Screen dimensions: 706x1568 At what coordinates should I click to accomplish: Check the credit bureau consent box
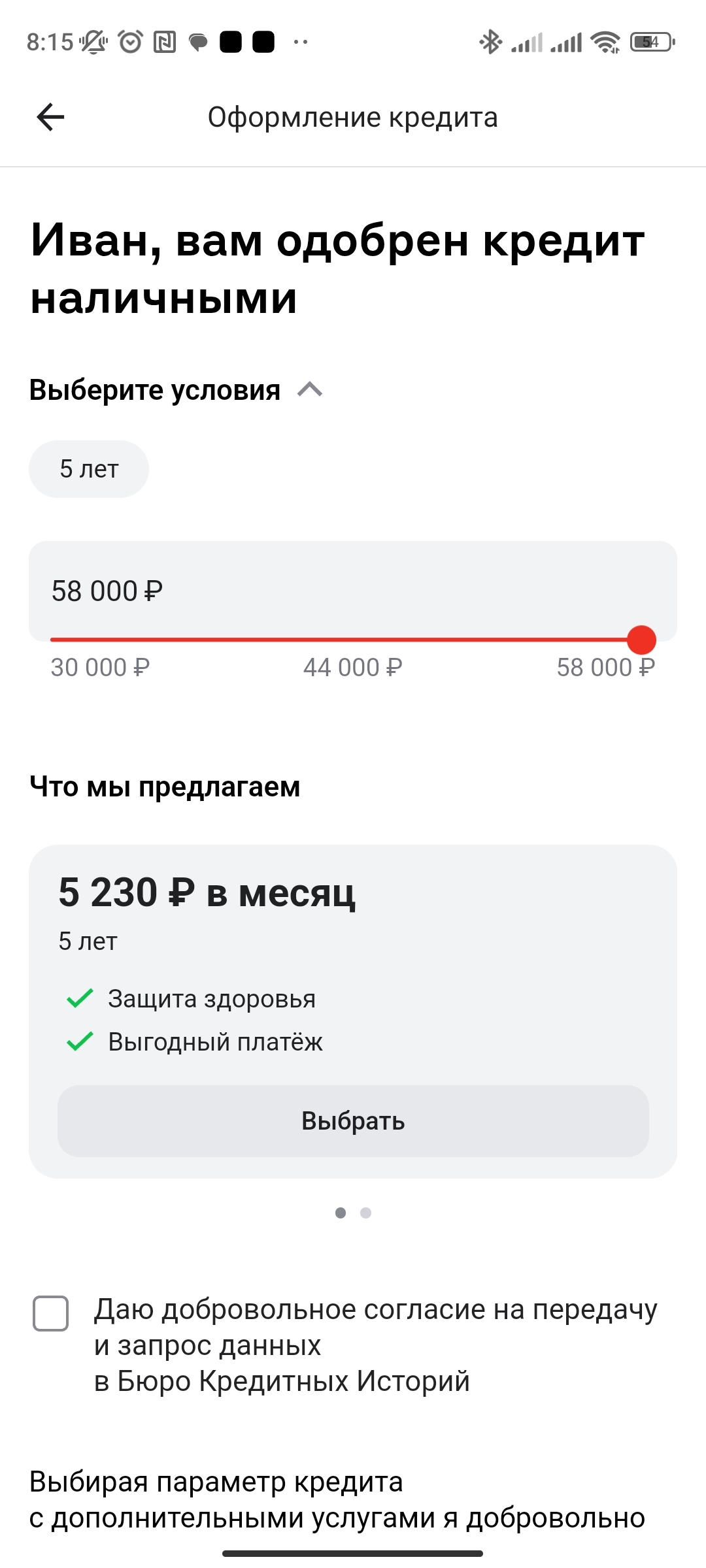tap(51, 1313)
